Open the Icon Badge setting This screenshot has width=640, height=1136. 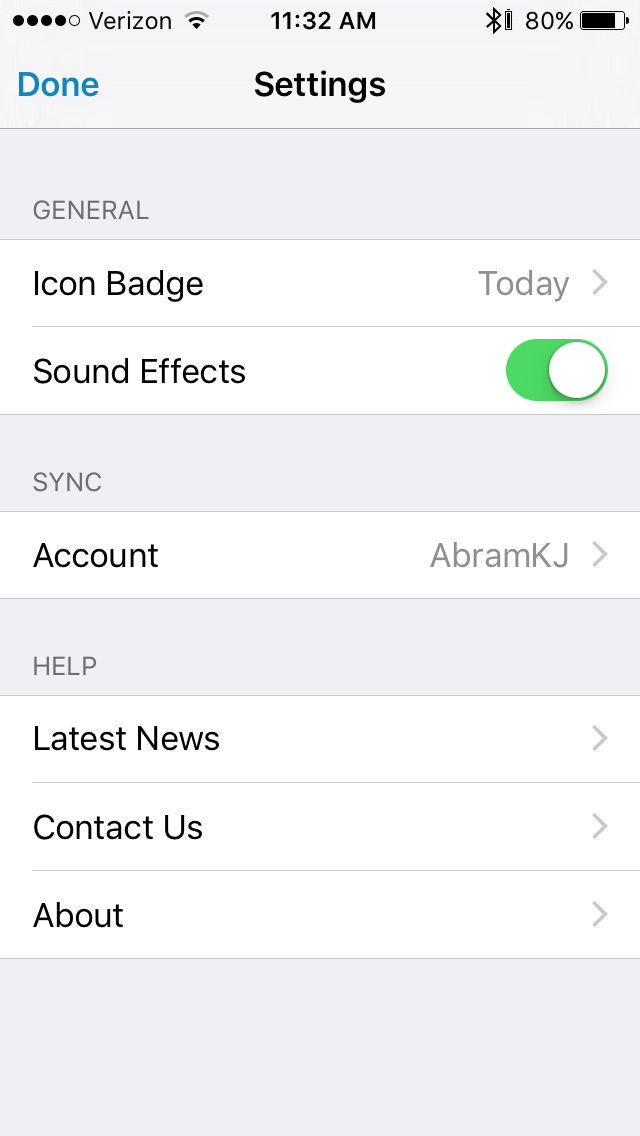(x=320, y=284)
